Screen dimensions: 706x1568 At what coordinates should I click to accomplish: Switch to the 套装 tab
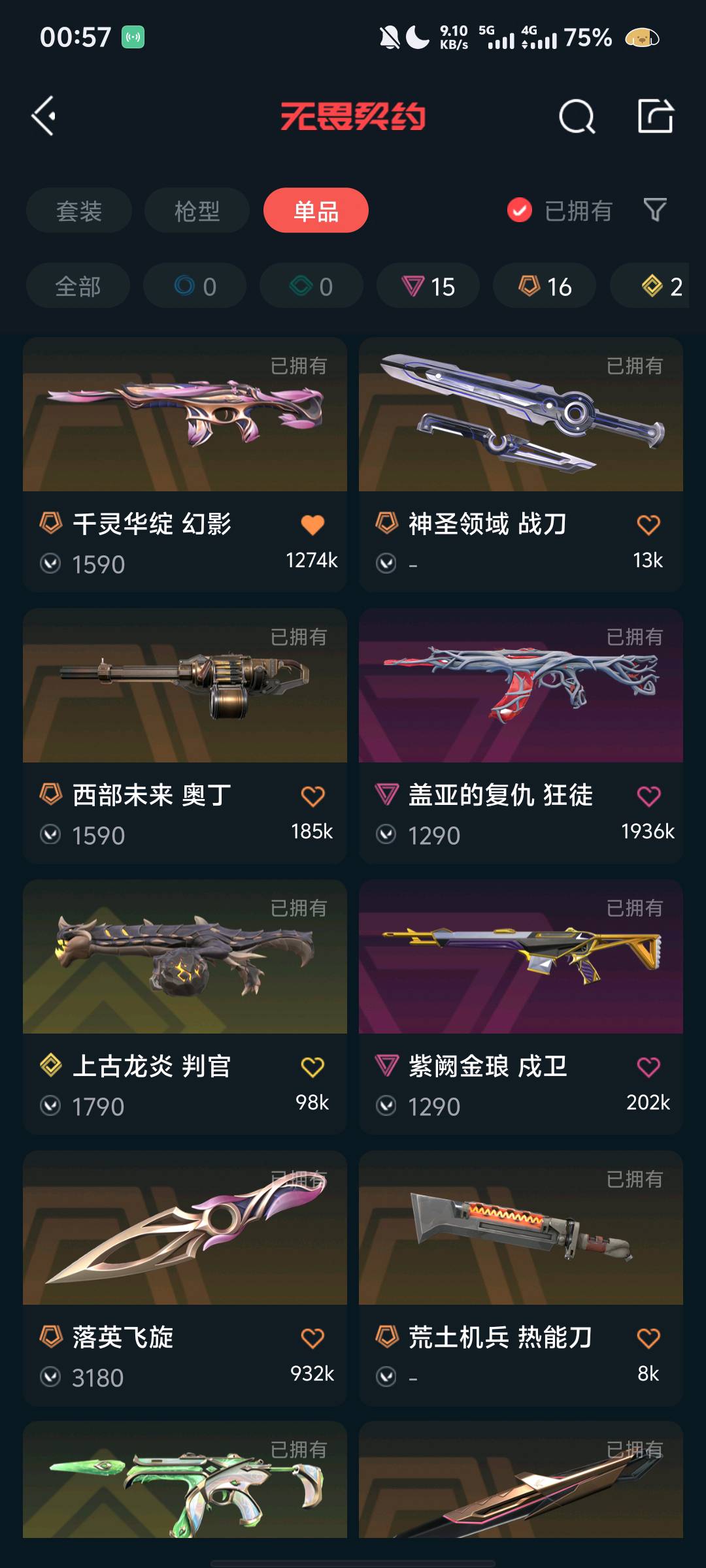tap(79, 210)
